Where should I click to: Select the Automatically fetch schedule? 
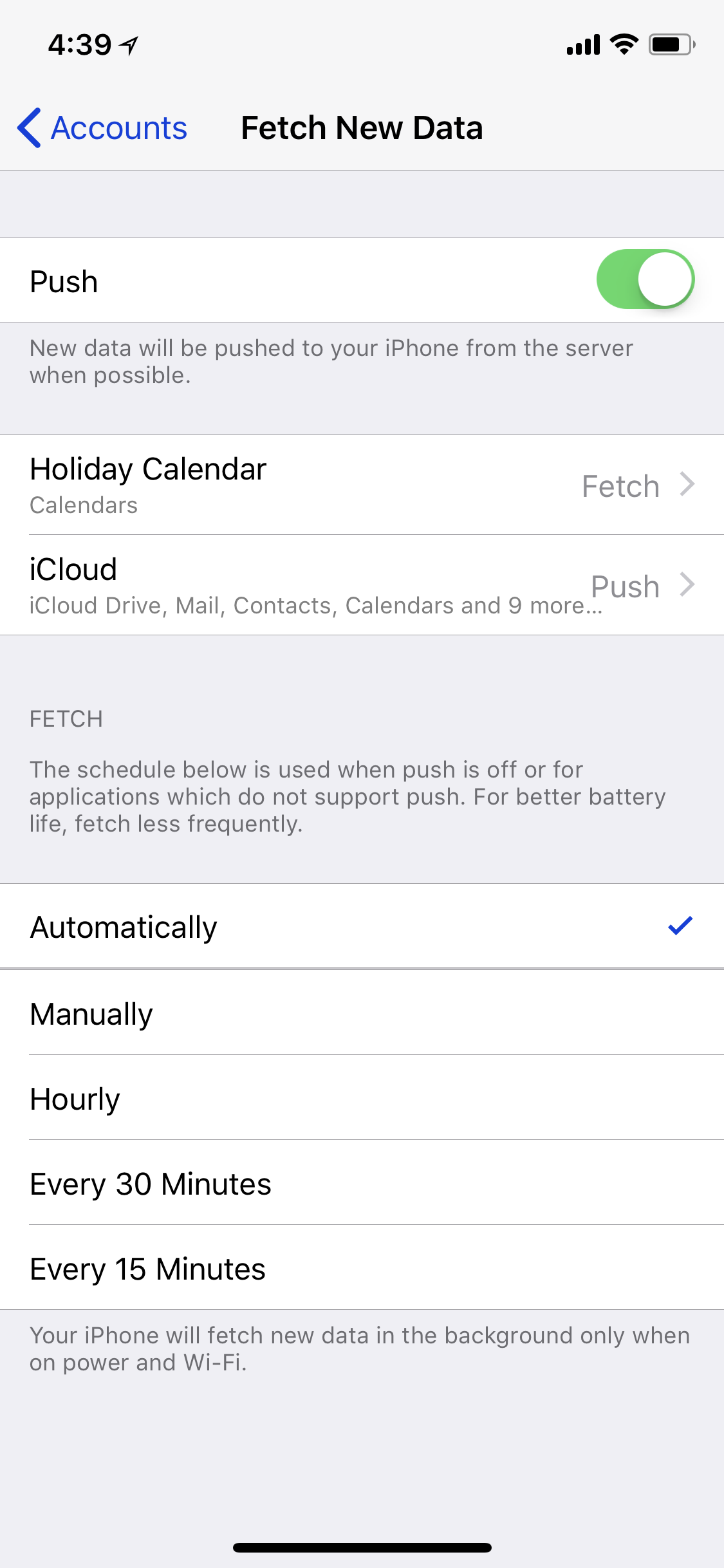tap(362, 926)
